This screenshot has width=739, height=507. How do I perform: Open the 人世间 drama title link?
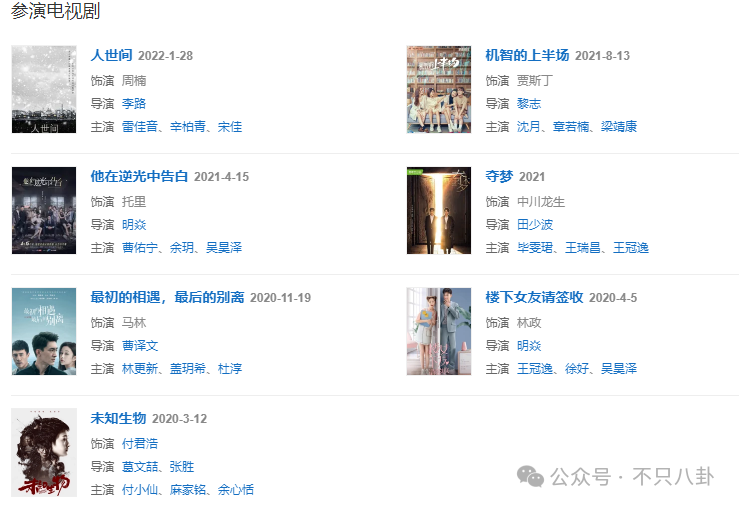[x=111, y=55]
